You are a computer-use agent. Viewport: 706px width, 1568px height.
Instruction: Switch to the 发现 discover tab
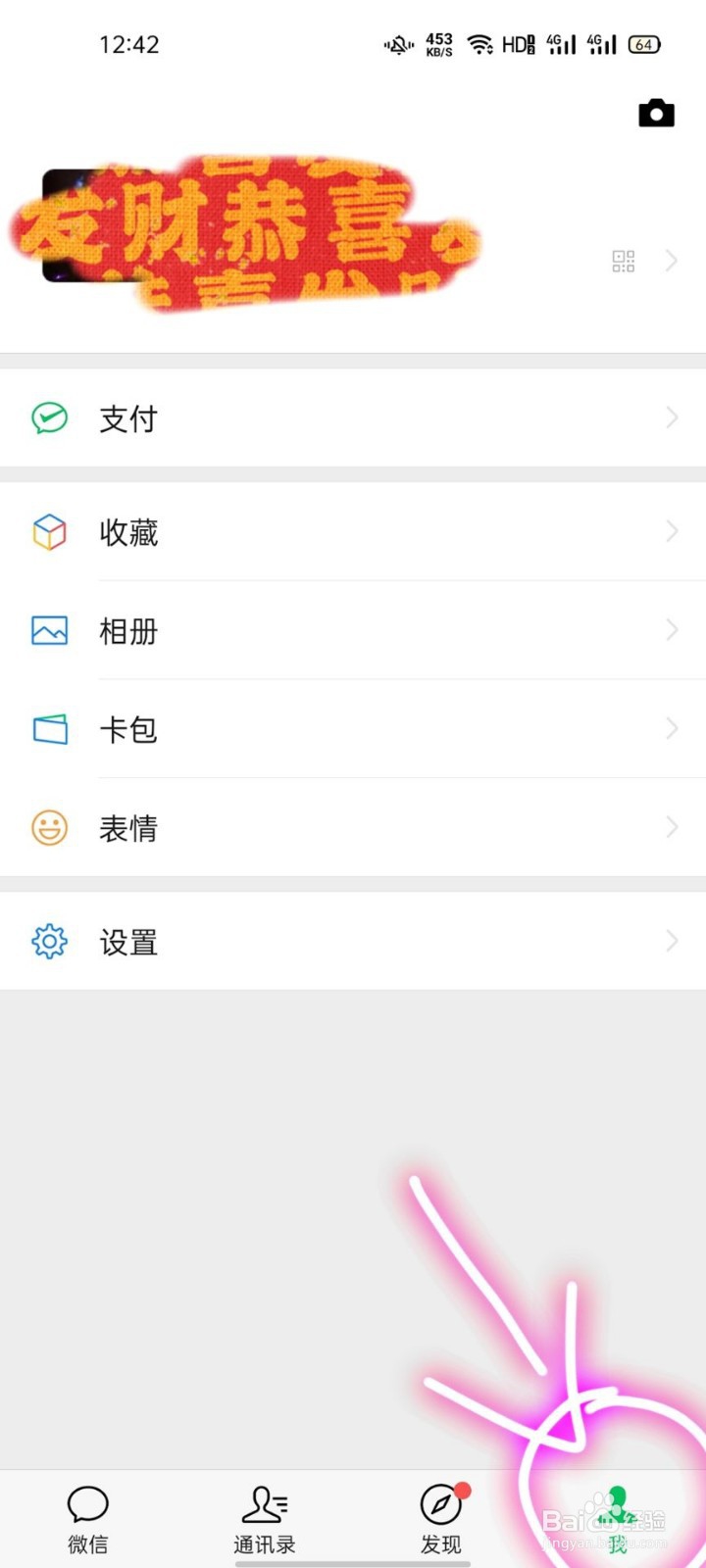pos(441,1519)
